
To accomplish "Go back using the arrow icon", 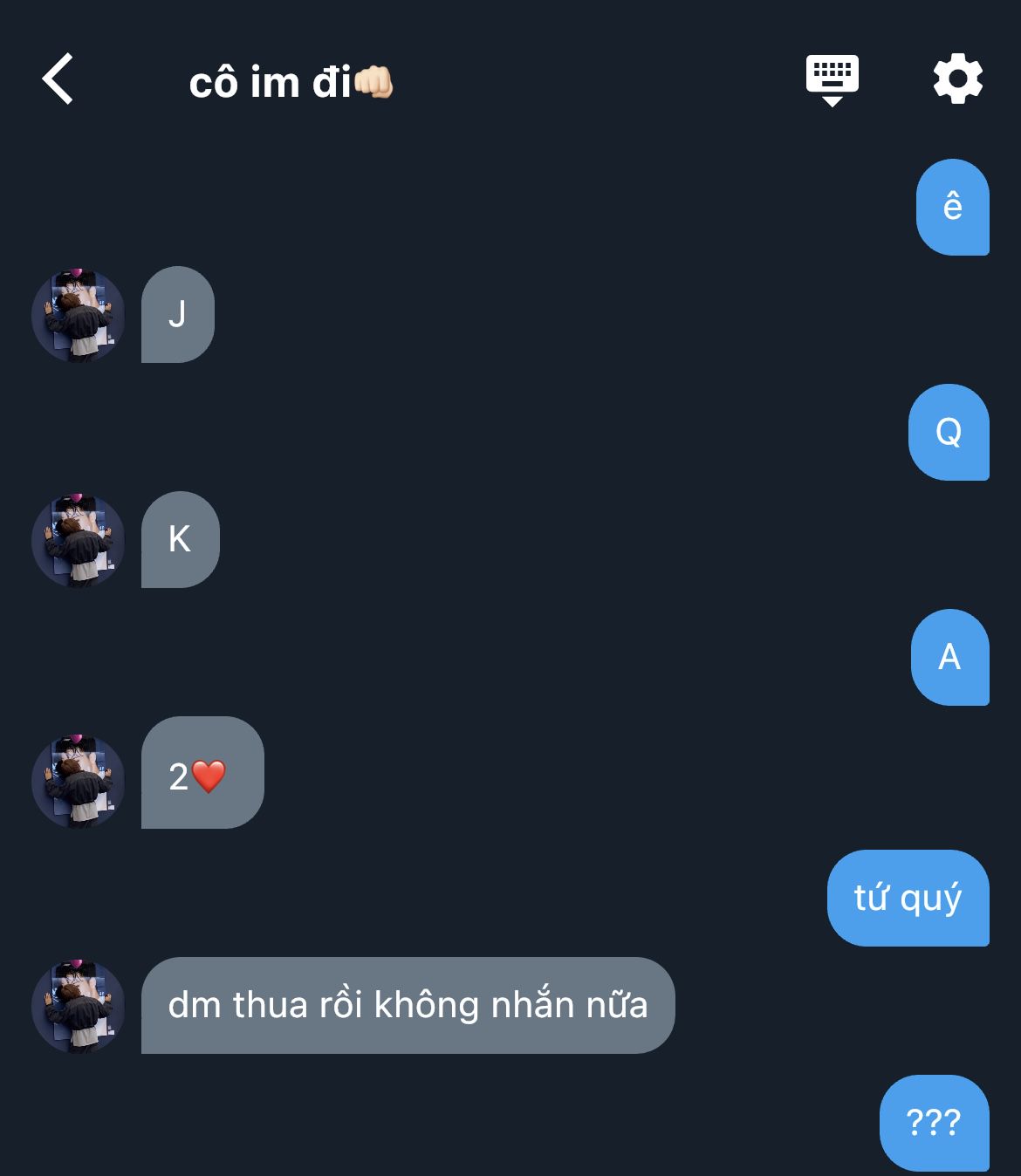I will click(x=58, y=79).
